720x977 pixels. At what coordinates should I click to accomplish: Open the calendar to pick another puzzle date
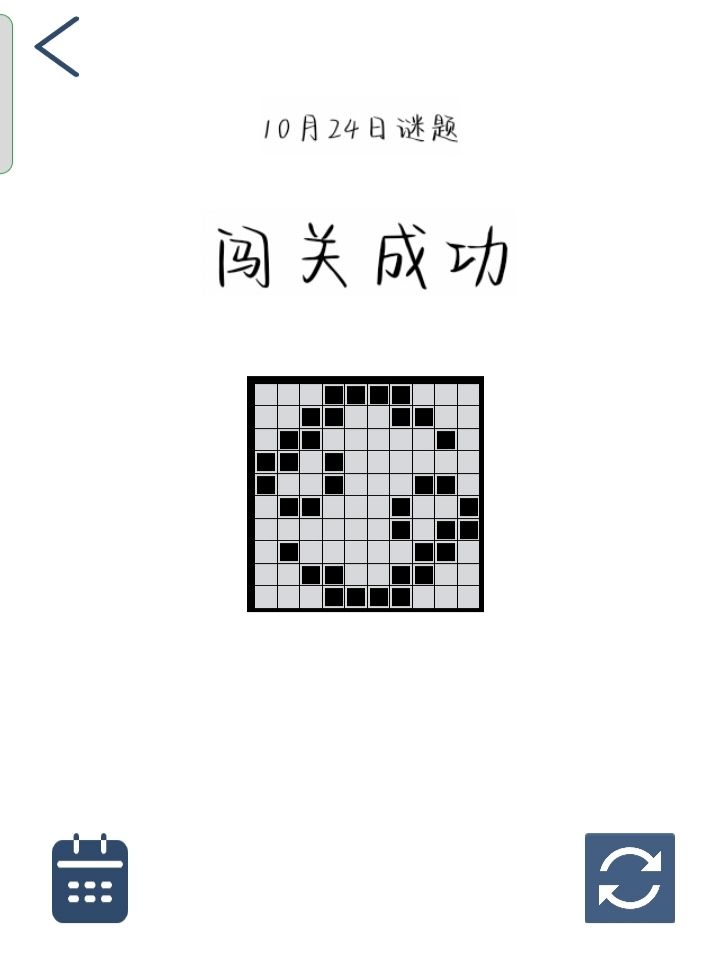(x=89, y=881)
